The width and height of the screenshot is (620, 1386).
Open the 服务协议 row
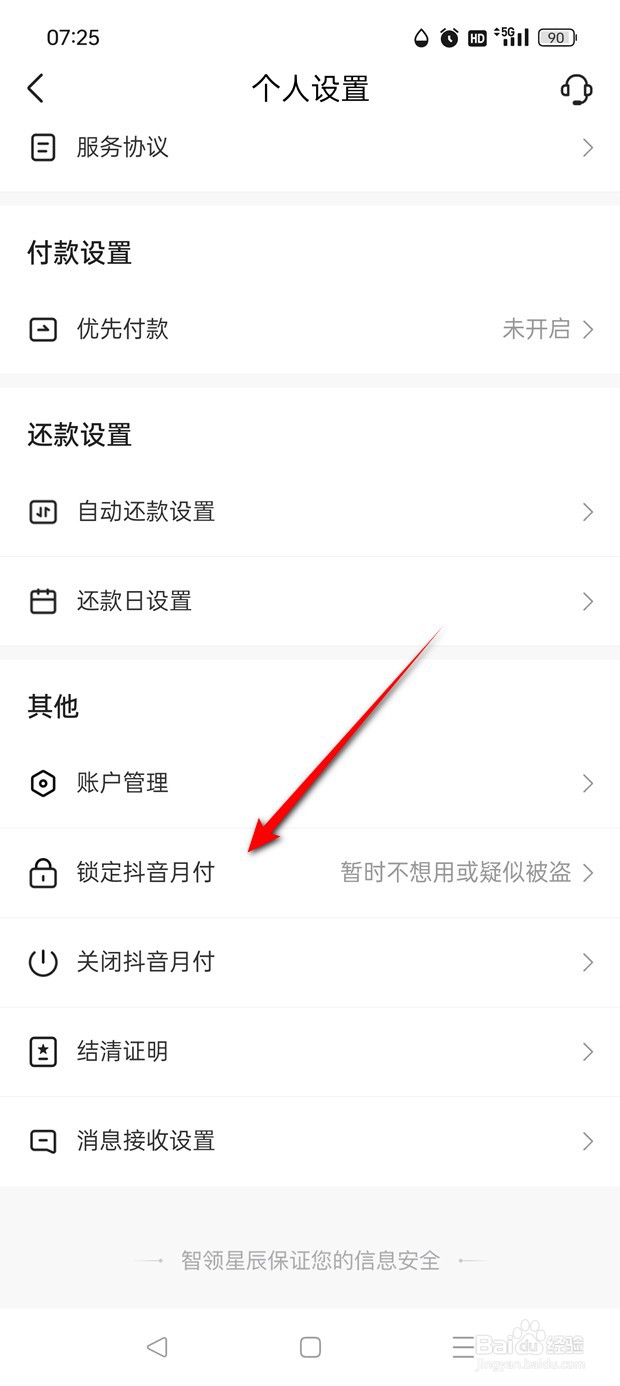pyautogui.click(x=310, y=148)
